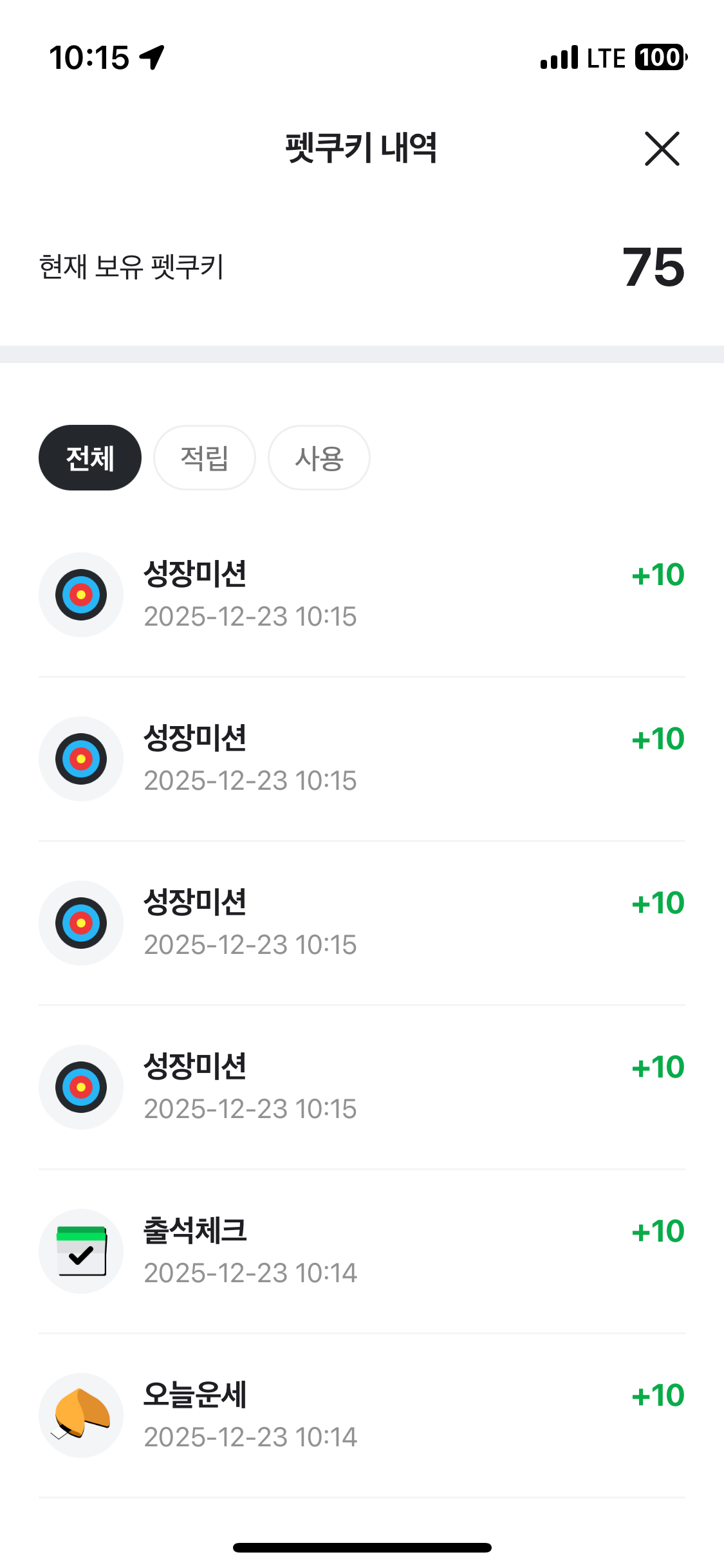Switch to the 사용 tab
Screen dimensions: 724x1568
click(x=319, y=458)
